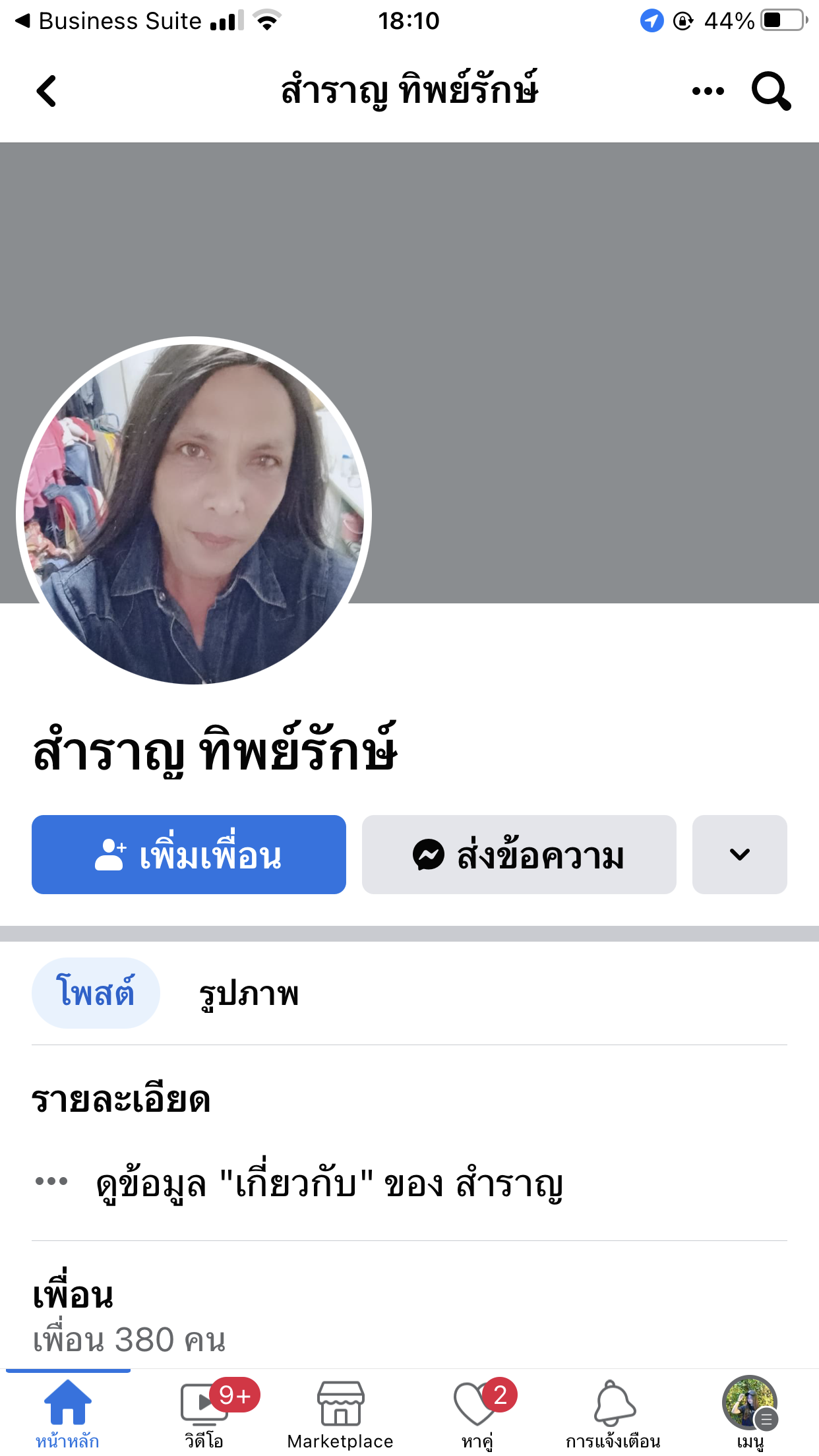Switch to the รูปภาพ tab
This screenshot has width=819, height=1456.
pyautogui.click(x=249, y=993)
